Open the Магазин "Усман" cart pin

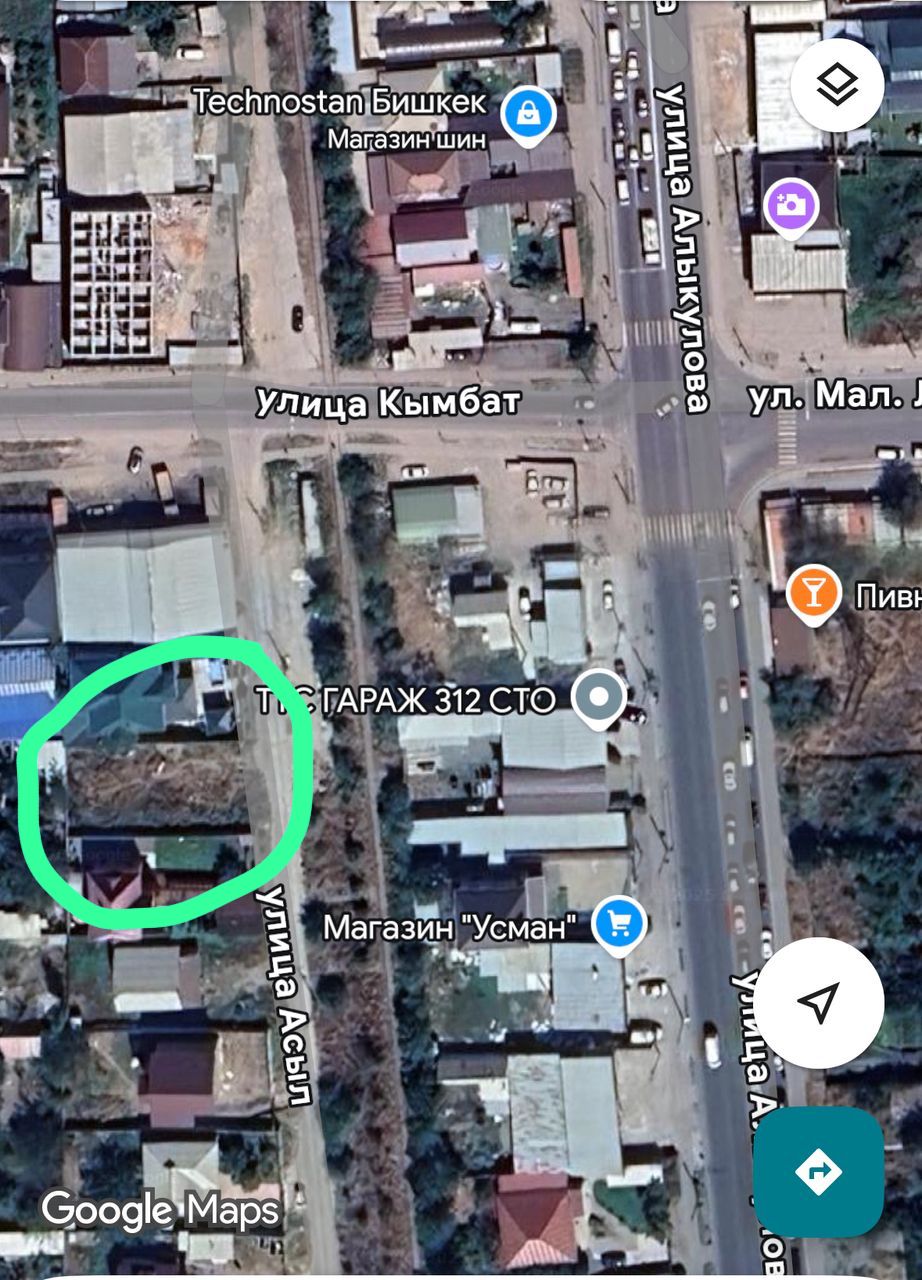coord(618,924)
